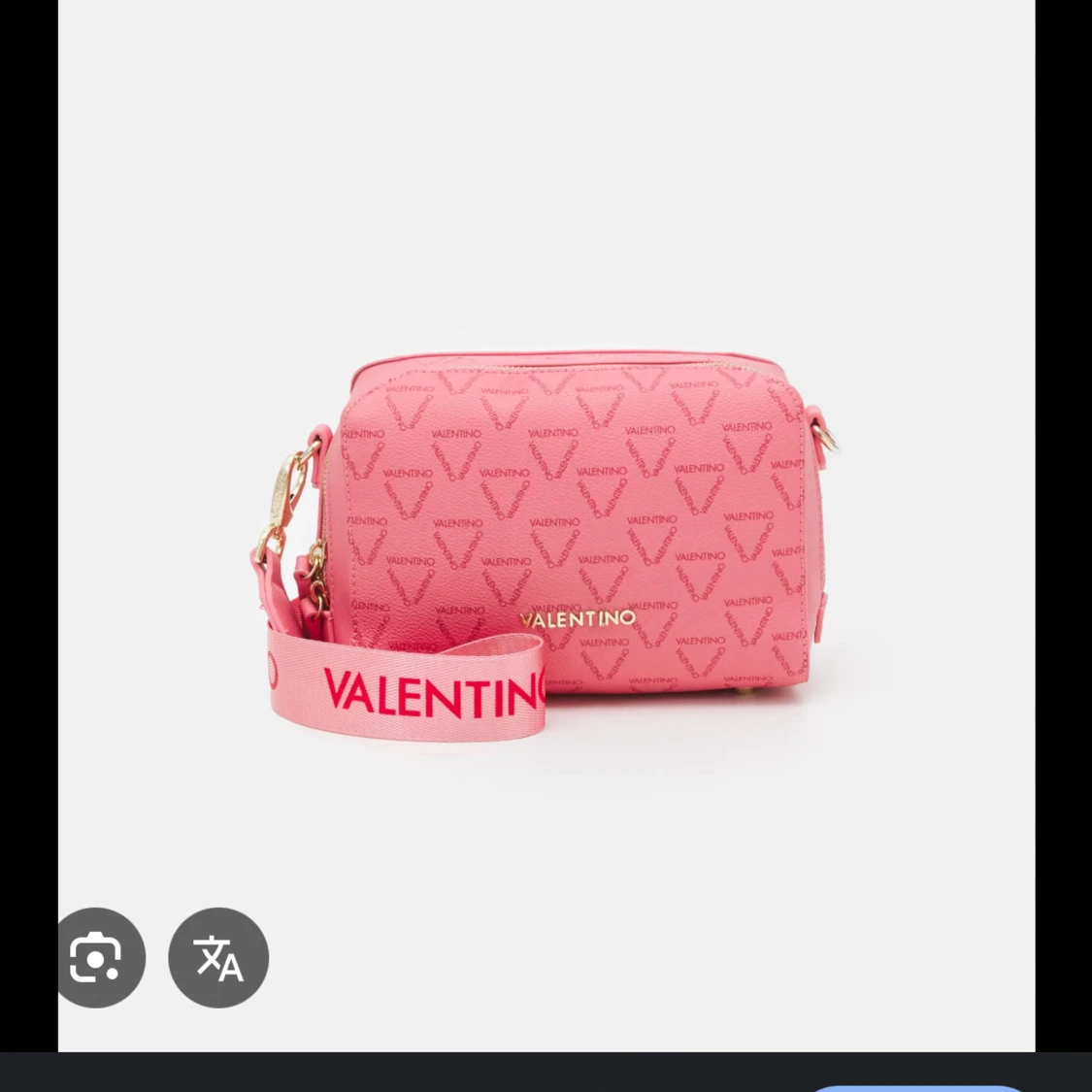Tap the translate icon on the image
Screen dimensions: 1092x1092
(218, 957)
